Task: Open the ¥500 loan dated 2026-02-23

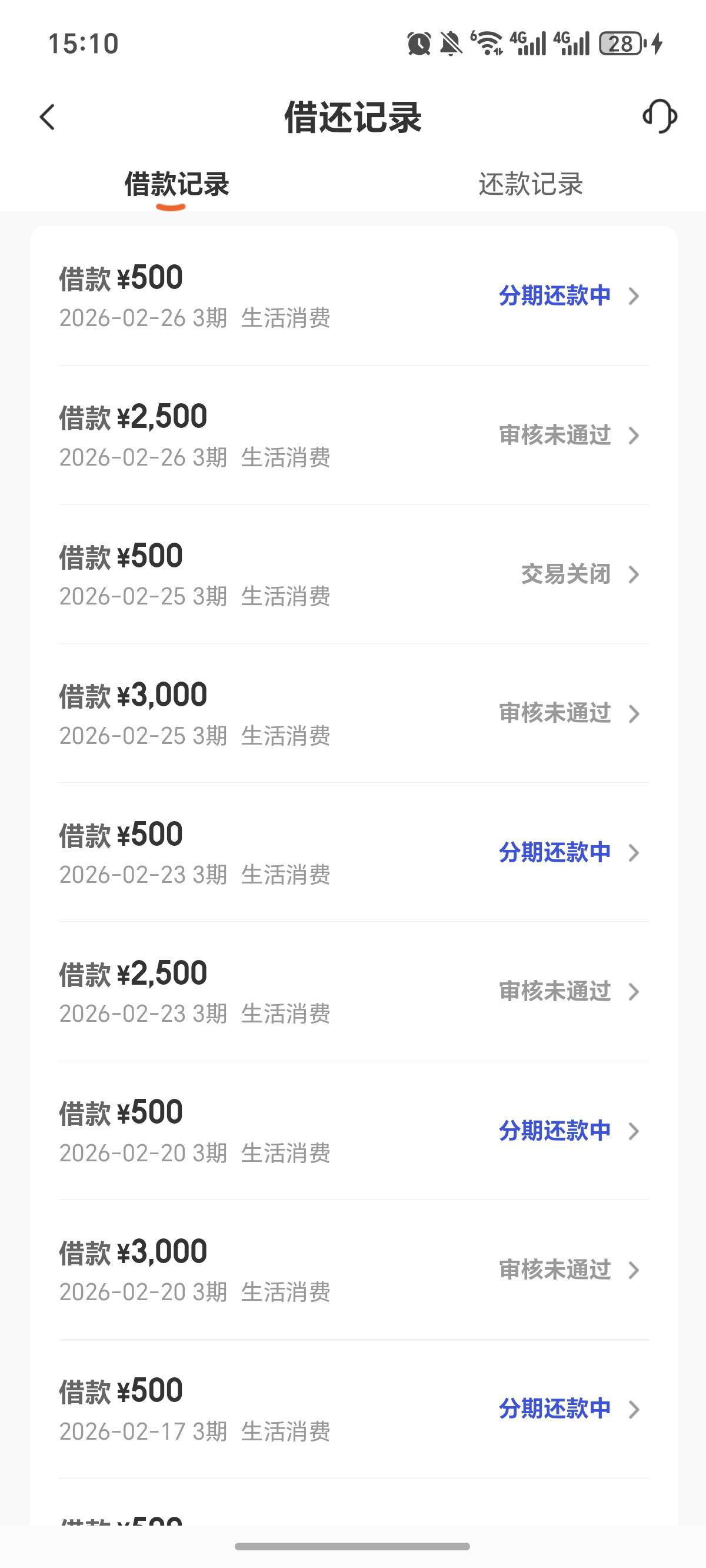Action: [x=354, y=852]
